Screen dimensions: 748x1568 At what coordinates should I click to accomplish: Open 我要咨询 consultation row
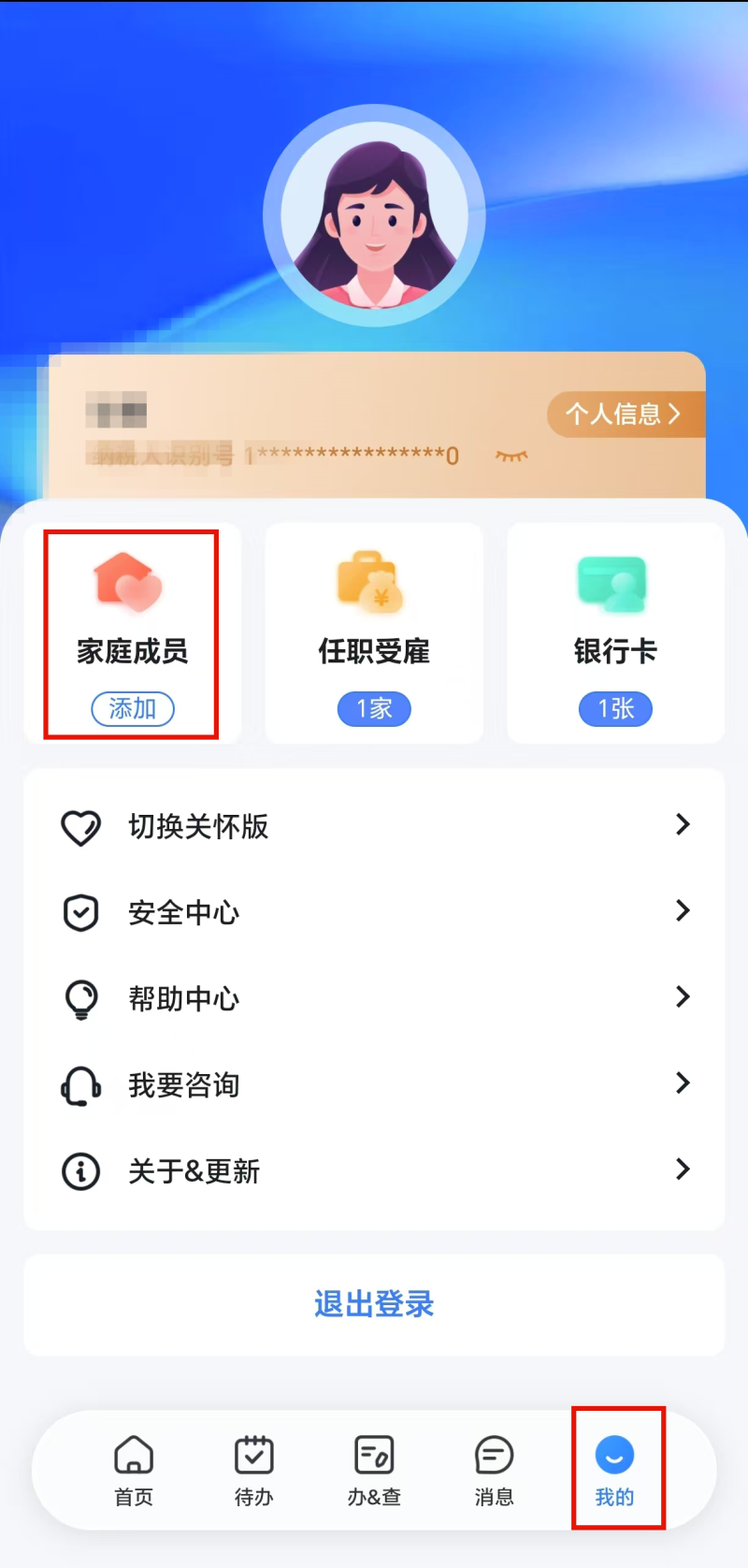point(374,1084)
